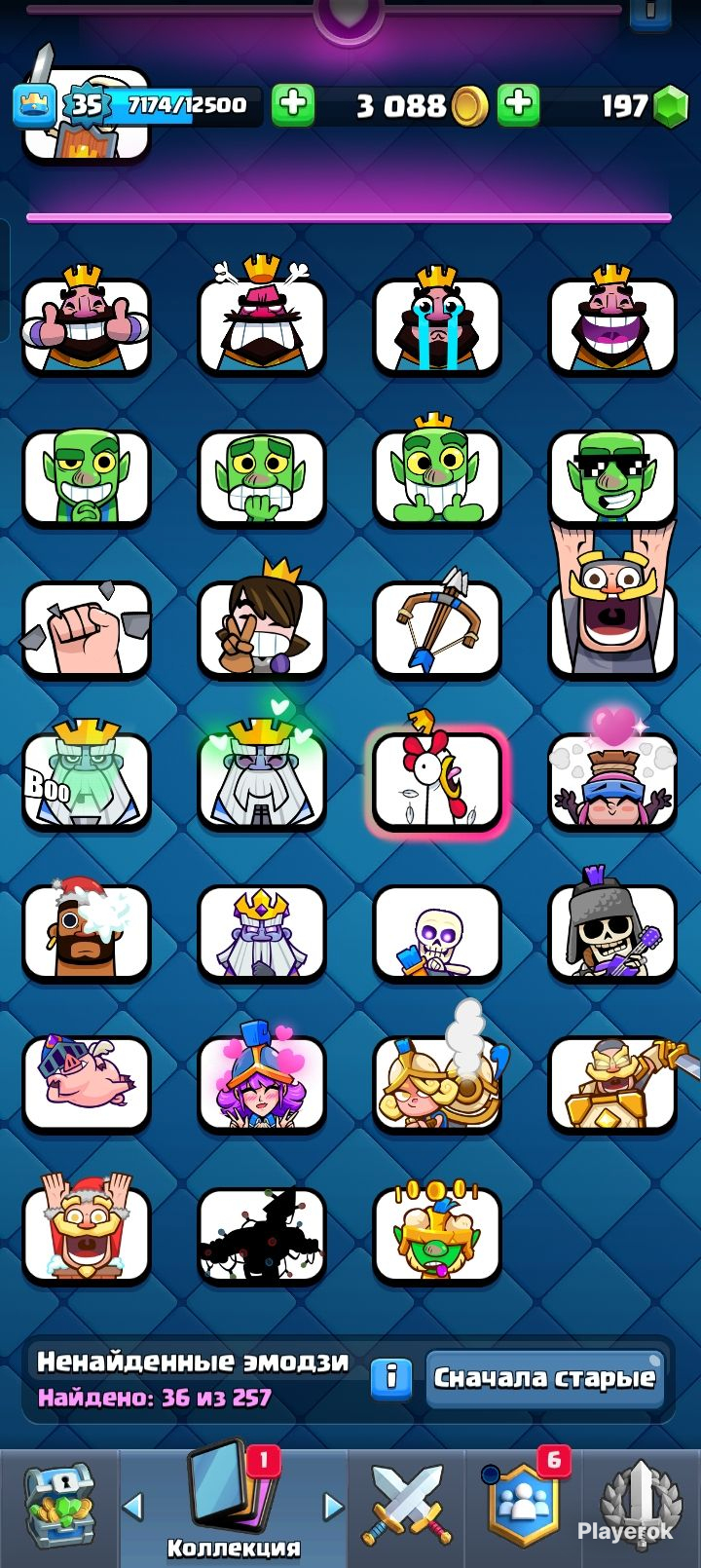Open the Коллекция tab

coord(233,1507)
